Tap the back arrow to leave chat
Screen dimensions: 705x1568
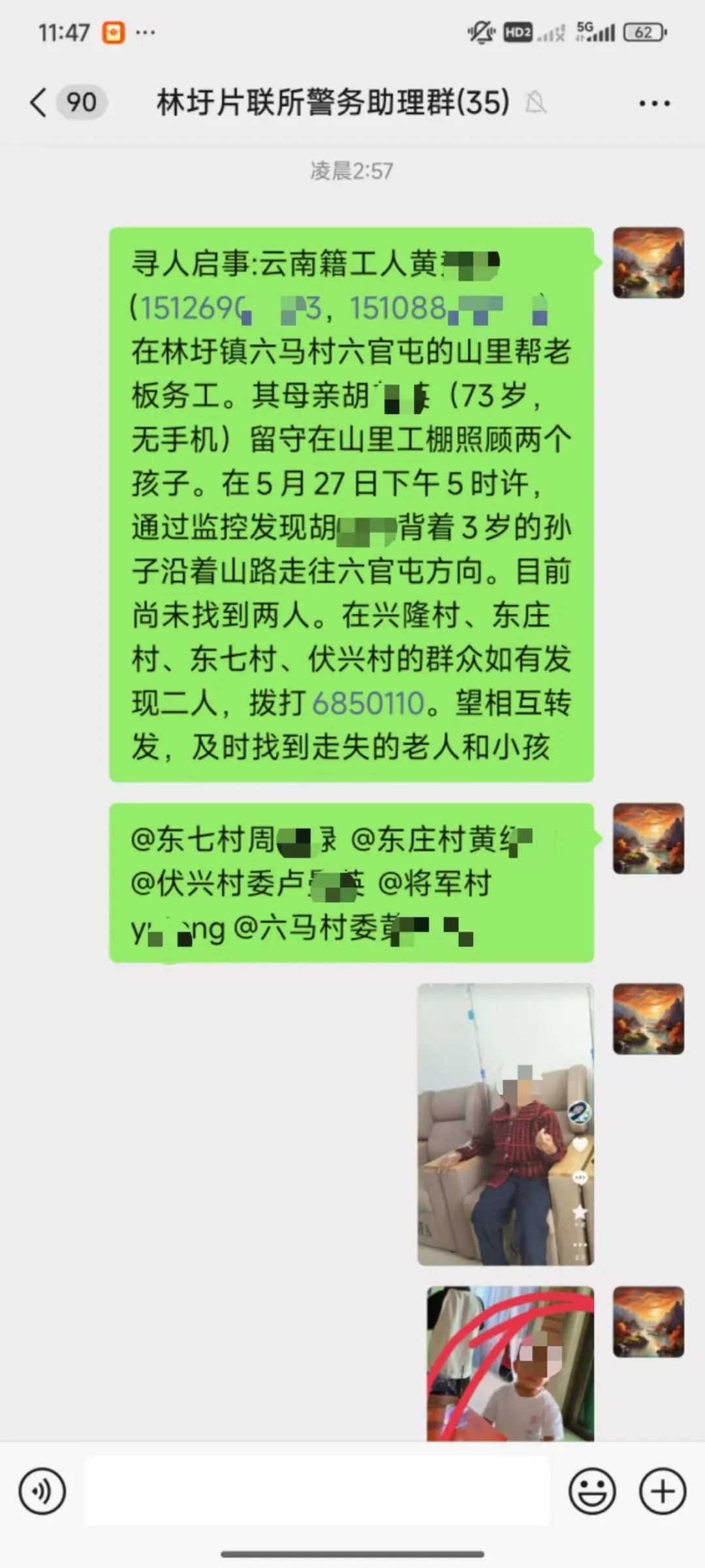[x=37, y=102]
